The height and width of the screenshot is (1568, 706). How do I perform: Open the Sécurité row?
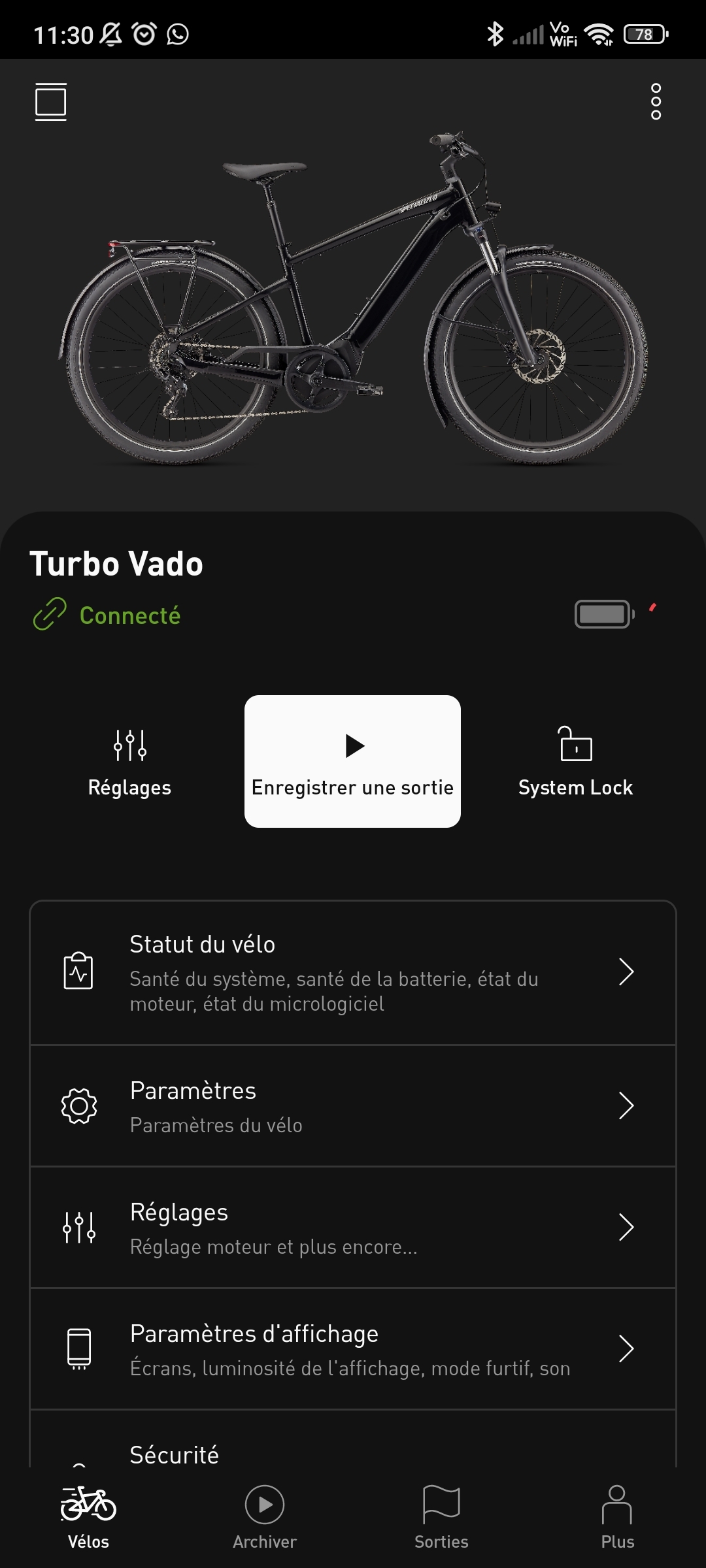coord(353,1439)
